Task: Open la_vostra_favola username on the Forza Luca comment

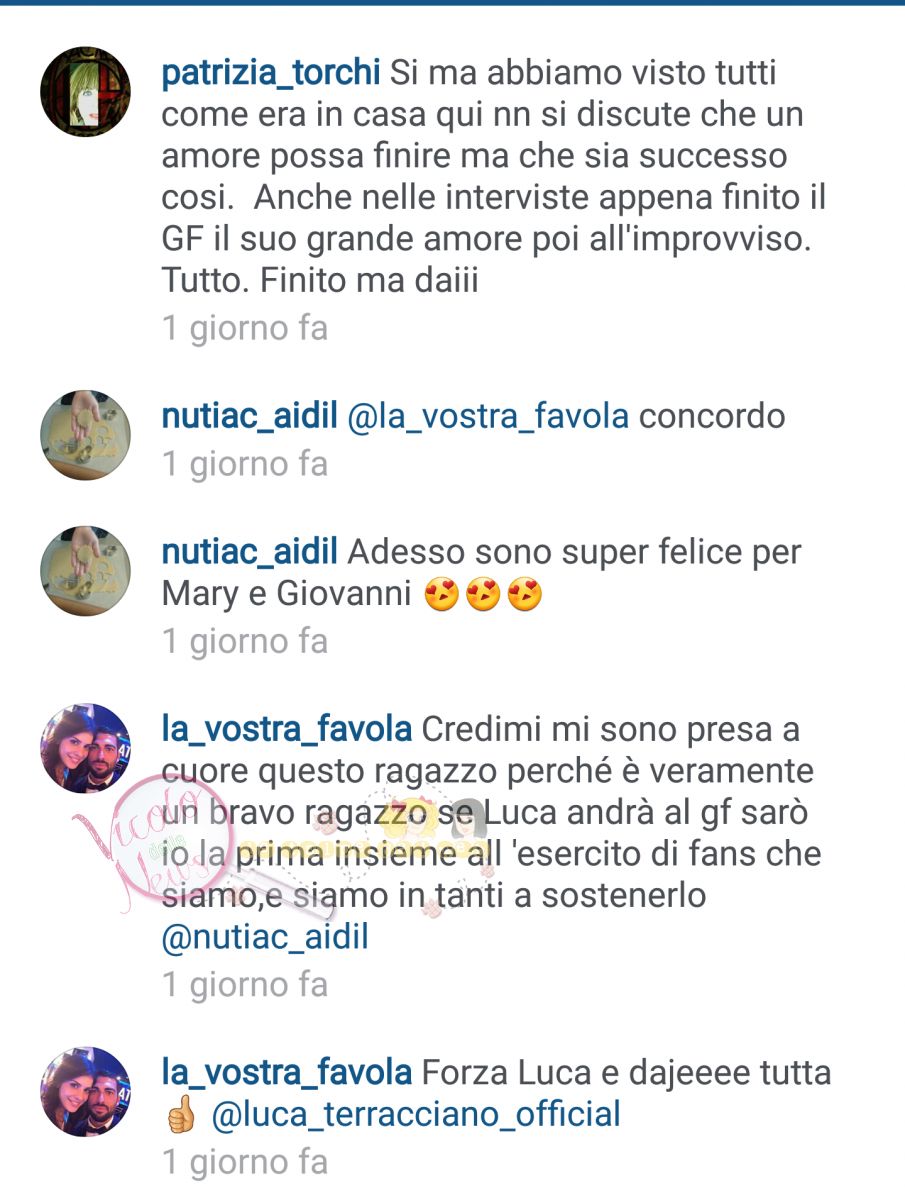Action: point(286,1073)
